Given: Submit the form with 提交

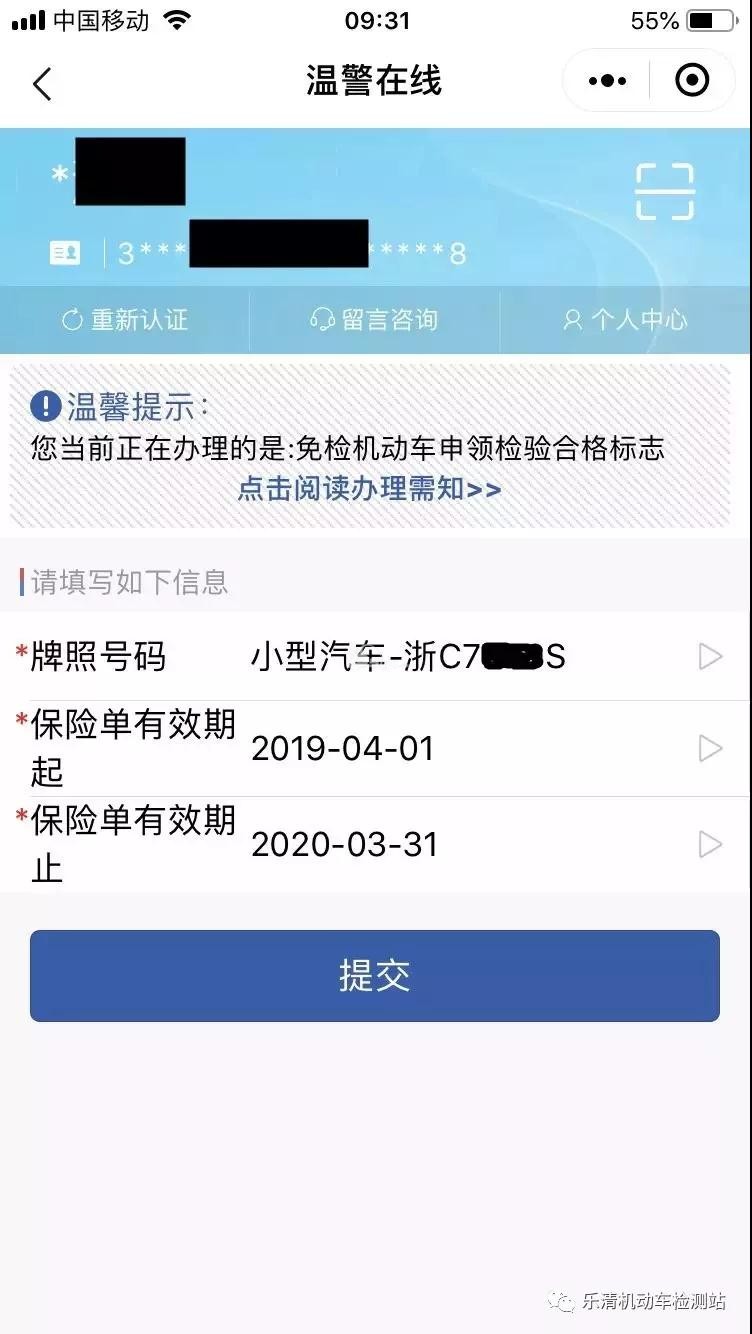Looking at the screenshot, I should click(375, 976).
